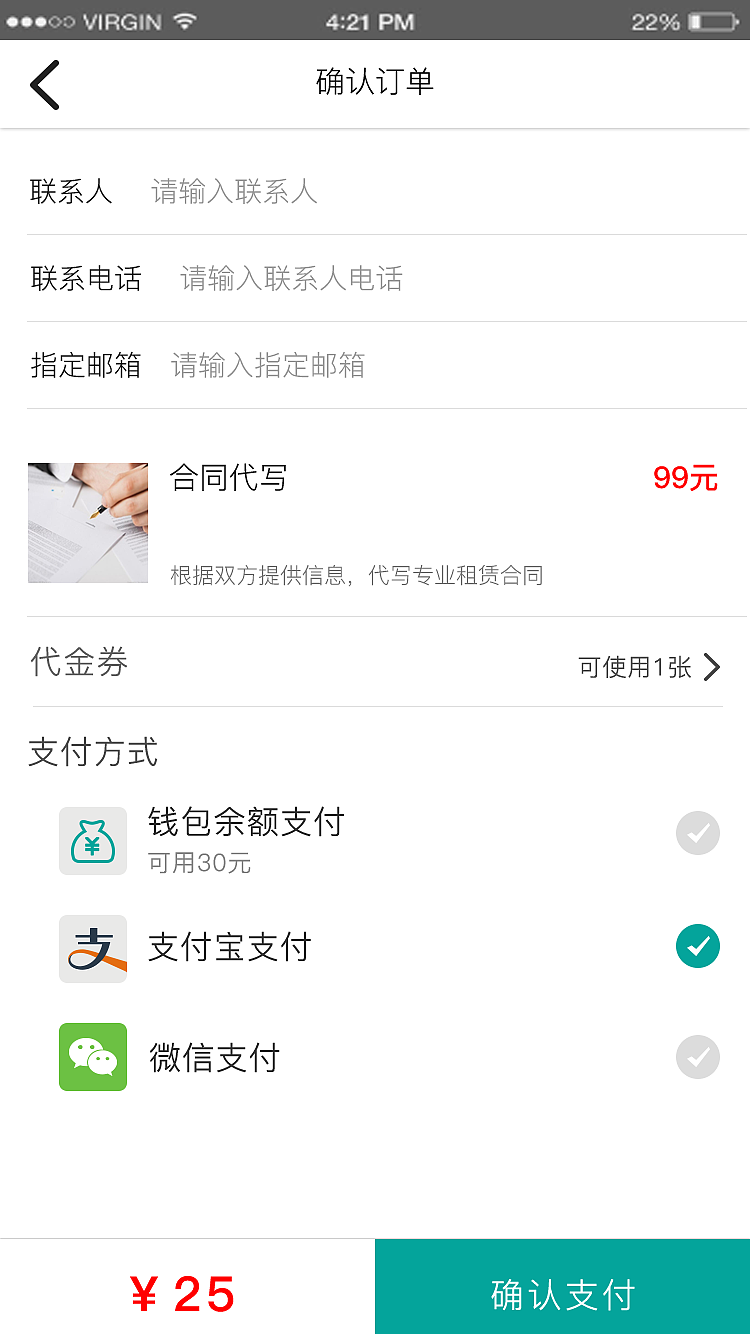The height and width of the screenshot is (1334, 750).
Task: Select the wallet balance payment icon
Action: click(x=93, y=840)
